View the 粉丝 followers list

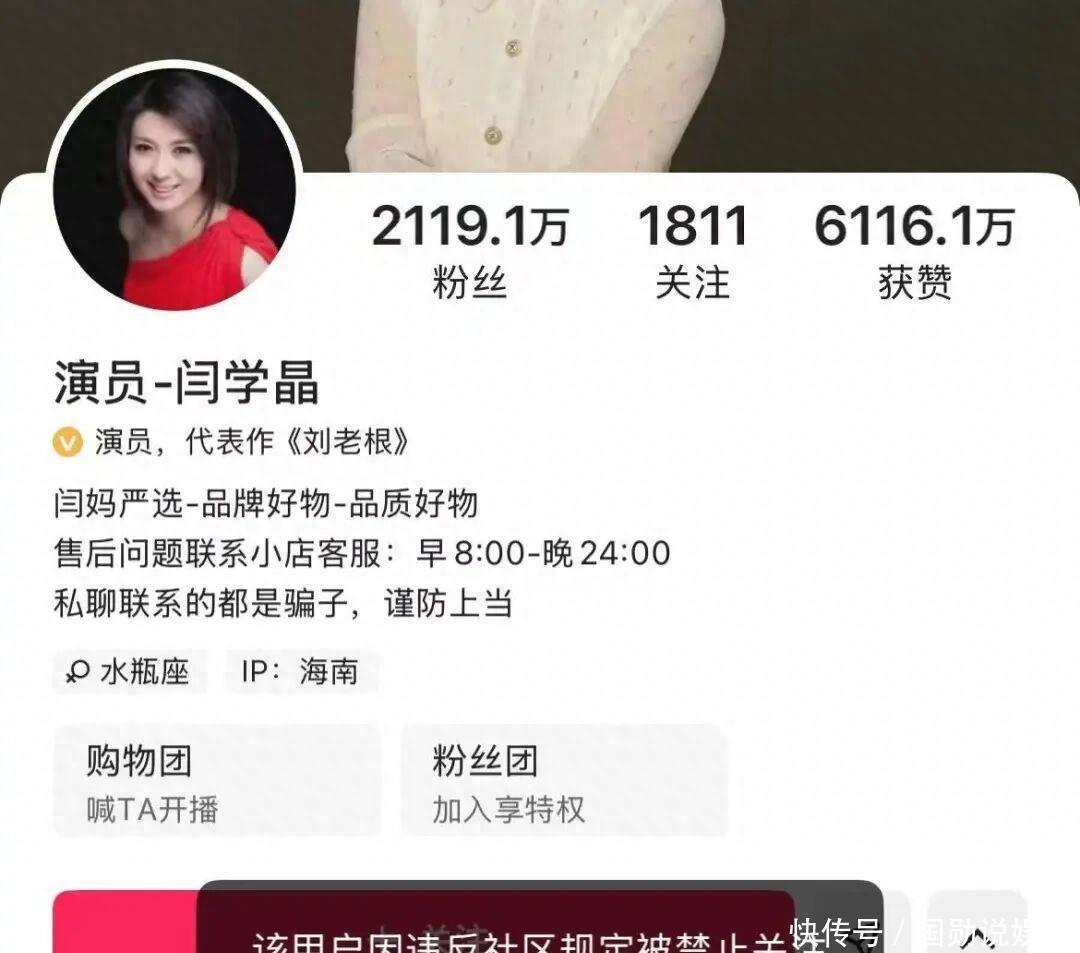coord(470,250)
